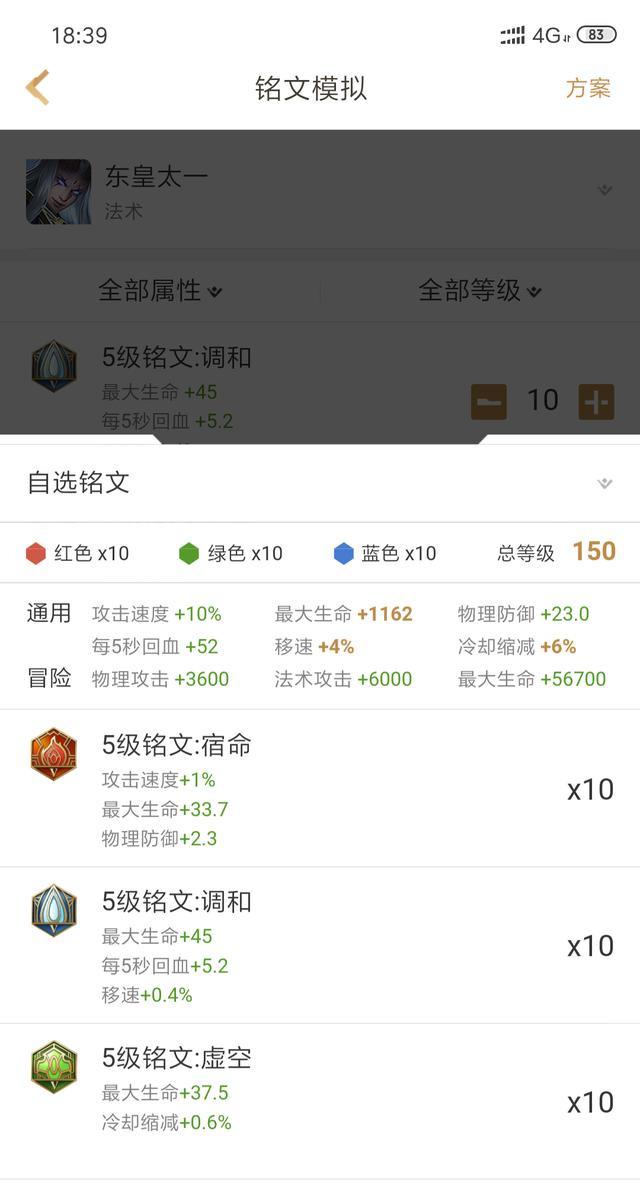Image resolution: width=640 pixels, height=1185 pixels.
Task: Open the 全部等级 level filter
Action: (x=480, y=291)
